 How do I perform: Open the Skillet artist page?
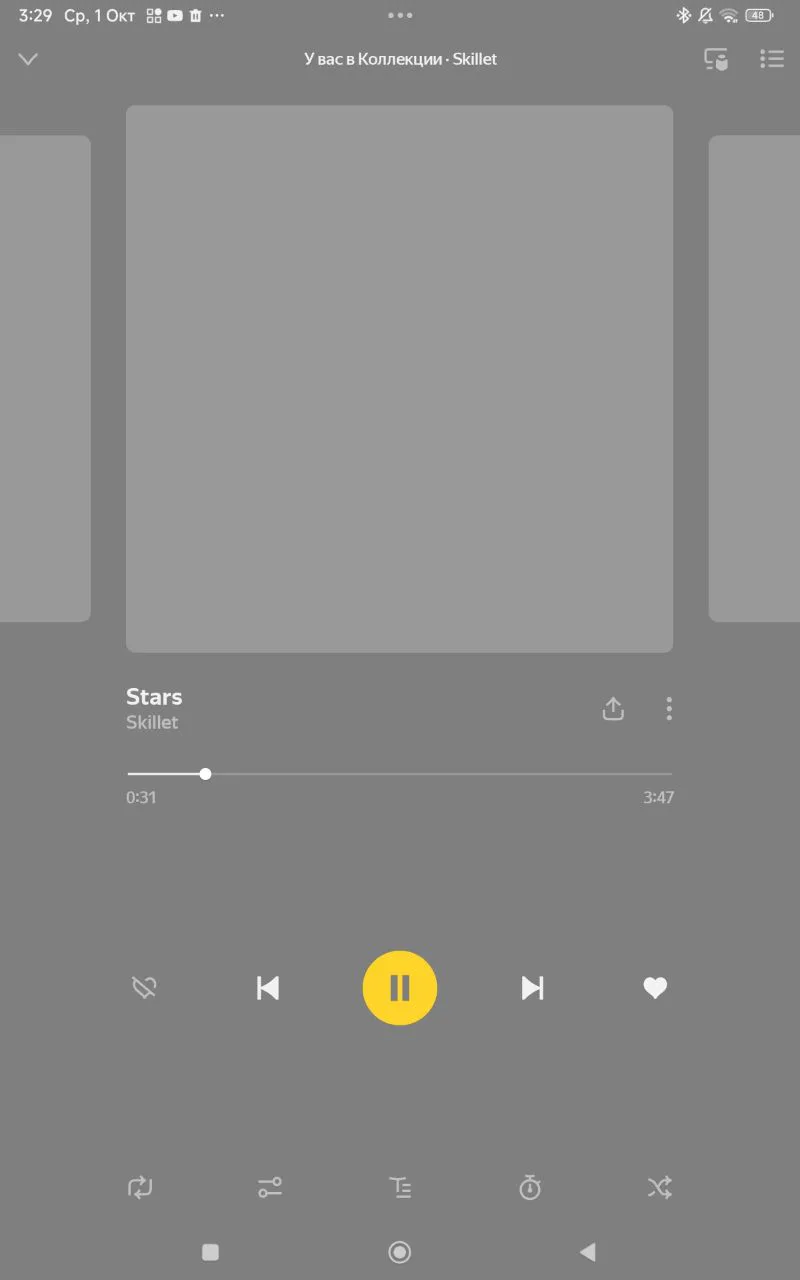point(152,722)
